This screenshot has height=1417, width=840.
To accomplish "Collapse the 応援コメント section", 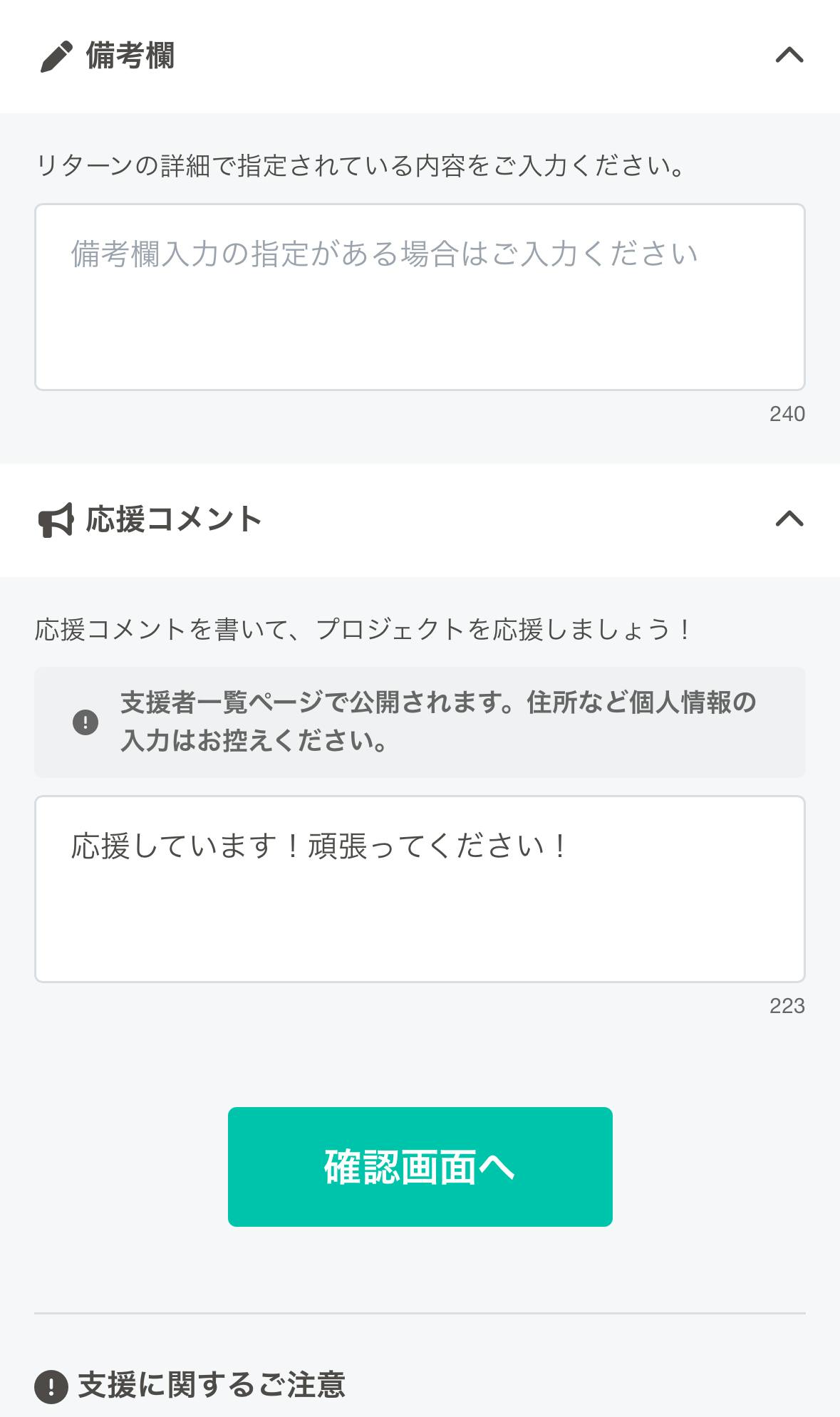I will 789,519.
